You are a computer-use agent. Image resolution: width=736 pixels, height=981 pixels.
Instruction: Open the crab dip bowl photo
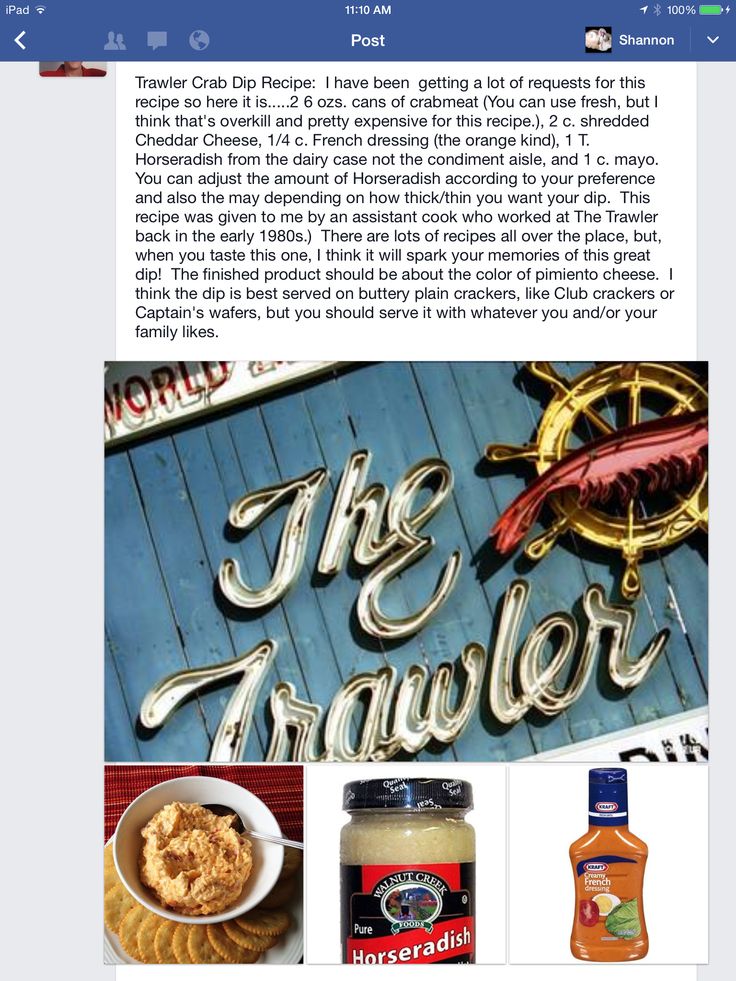(x=204, y=864)
